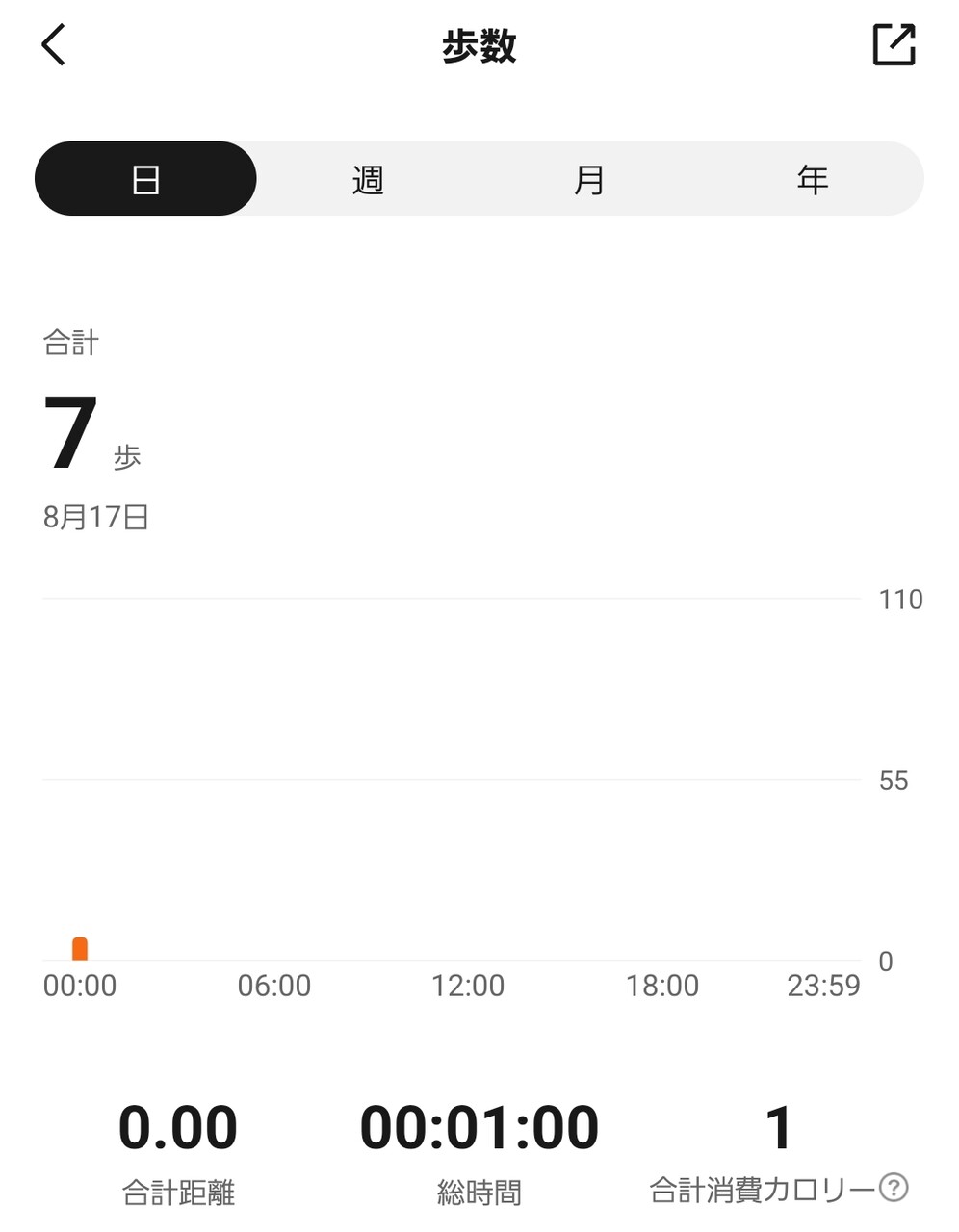
Task: Switch to the 年 yearly view
Action: coord(813,179)
